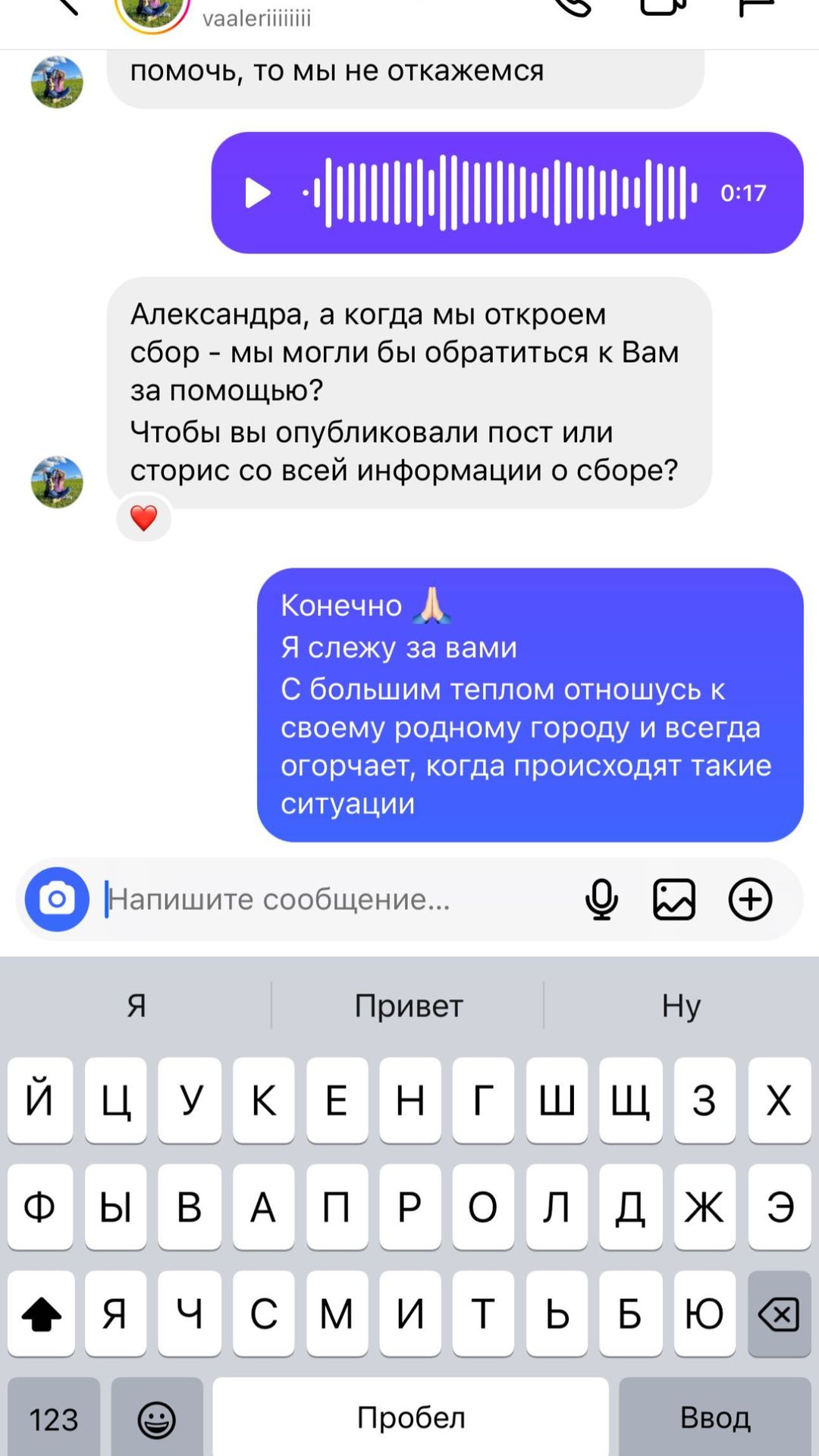
Task: Switch keyboard to 123 numbers
Action: 54,1417
